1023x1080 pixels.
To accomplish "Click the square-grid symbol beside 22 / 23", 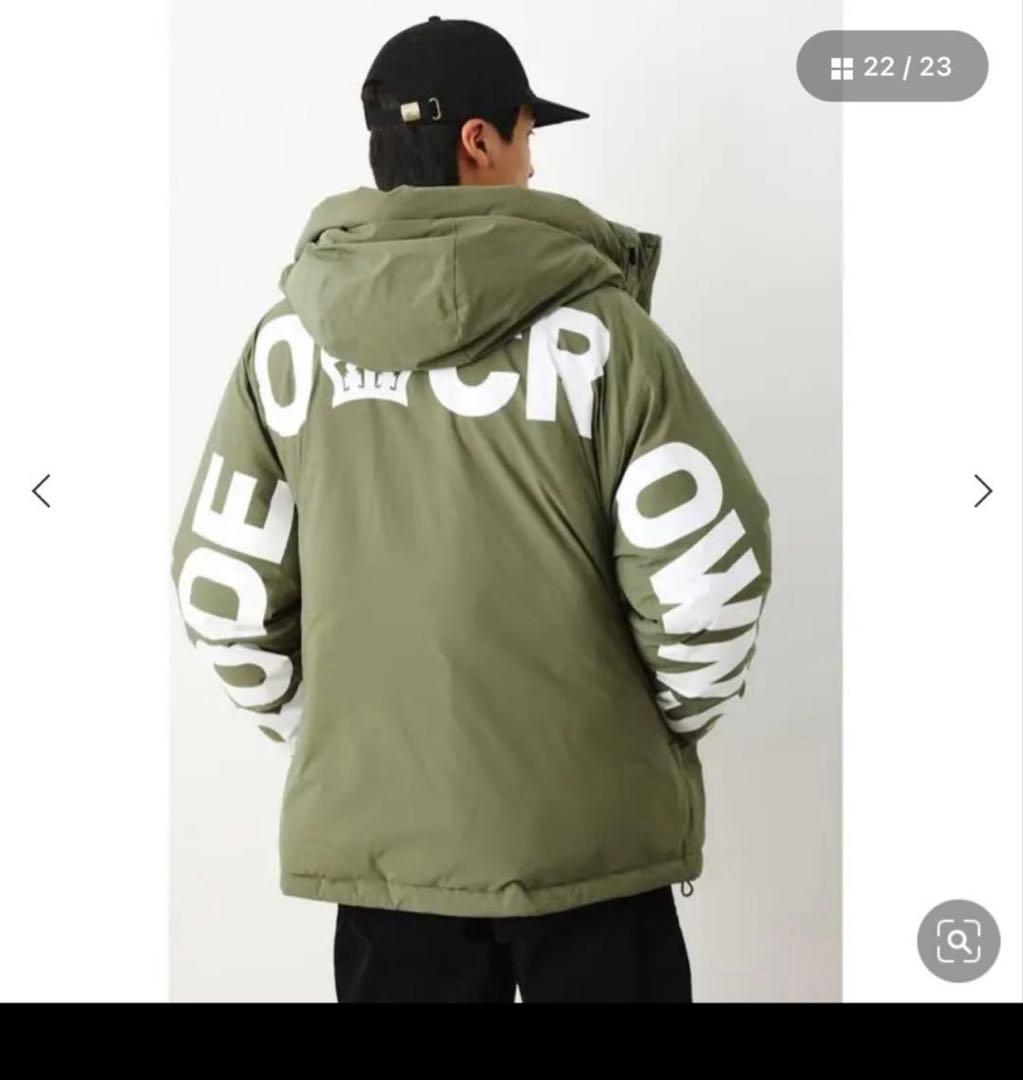I will (843, 67).
